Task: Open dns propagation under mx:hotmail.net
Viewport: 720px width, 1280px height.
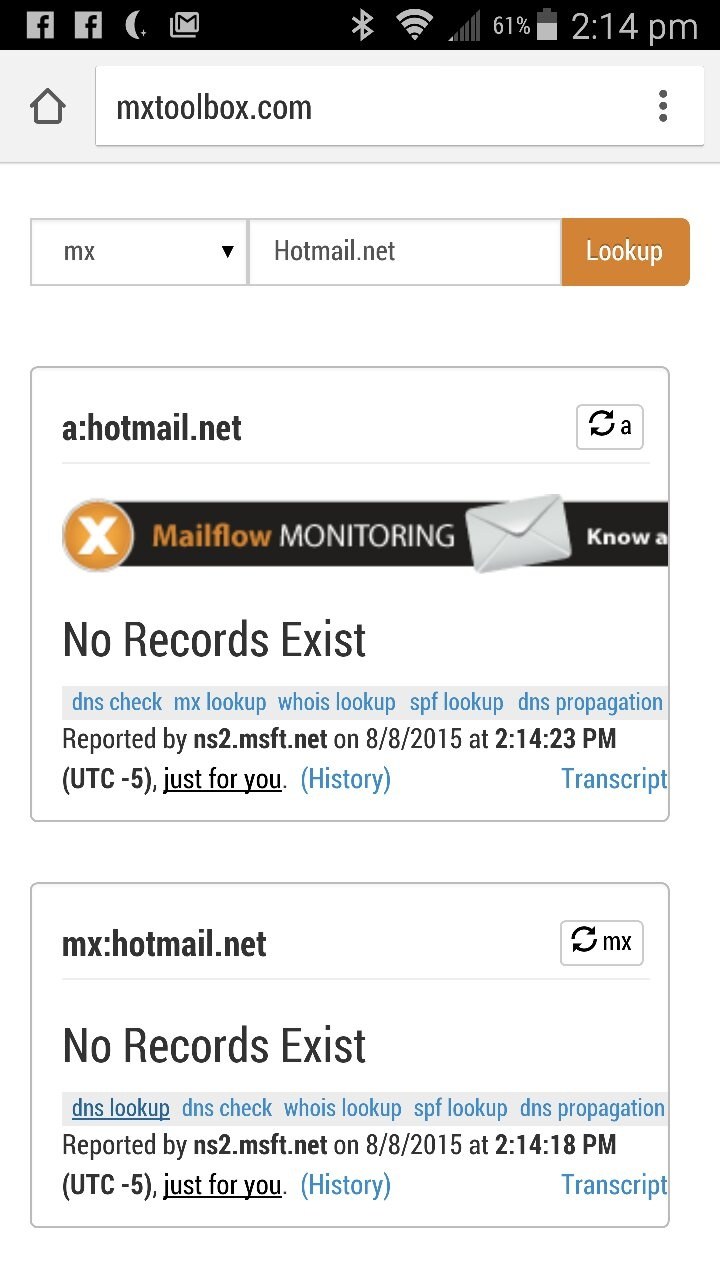Action: [592, 1108]
